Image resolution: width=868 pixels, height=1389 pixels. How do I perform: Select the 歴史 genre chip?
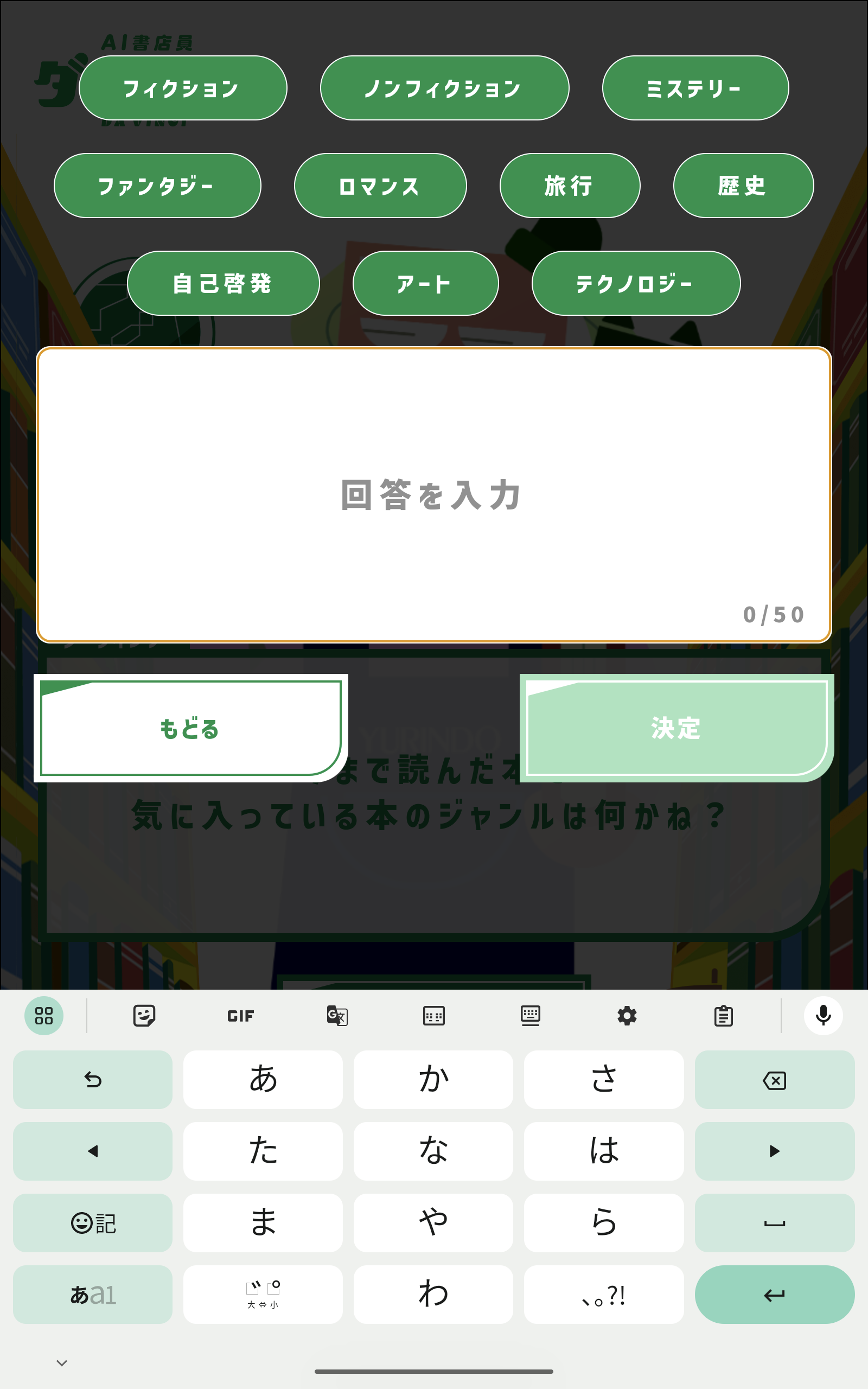click(x=743, y=186)
